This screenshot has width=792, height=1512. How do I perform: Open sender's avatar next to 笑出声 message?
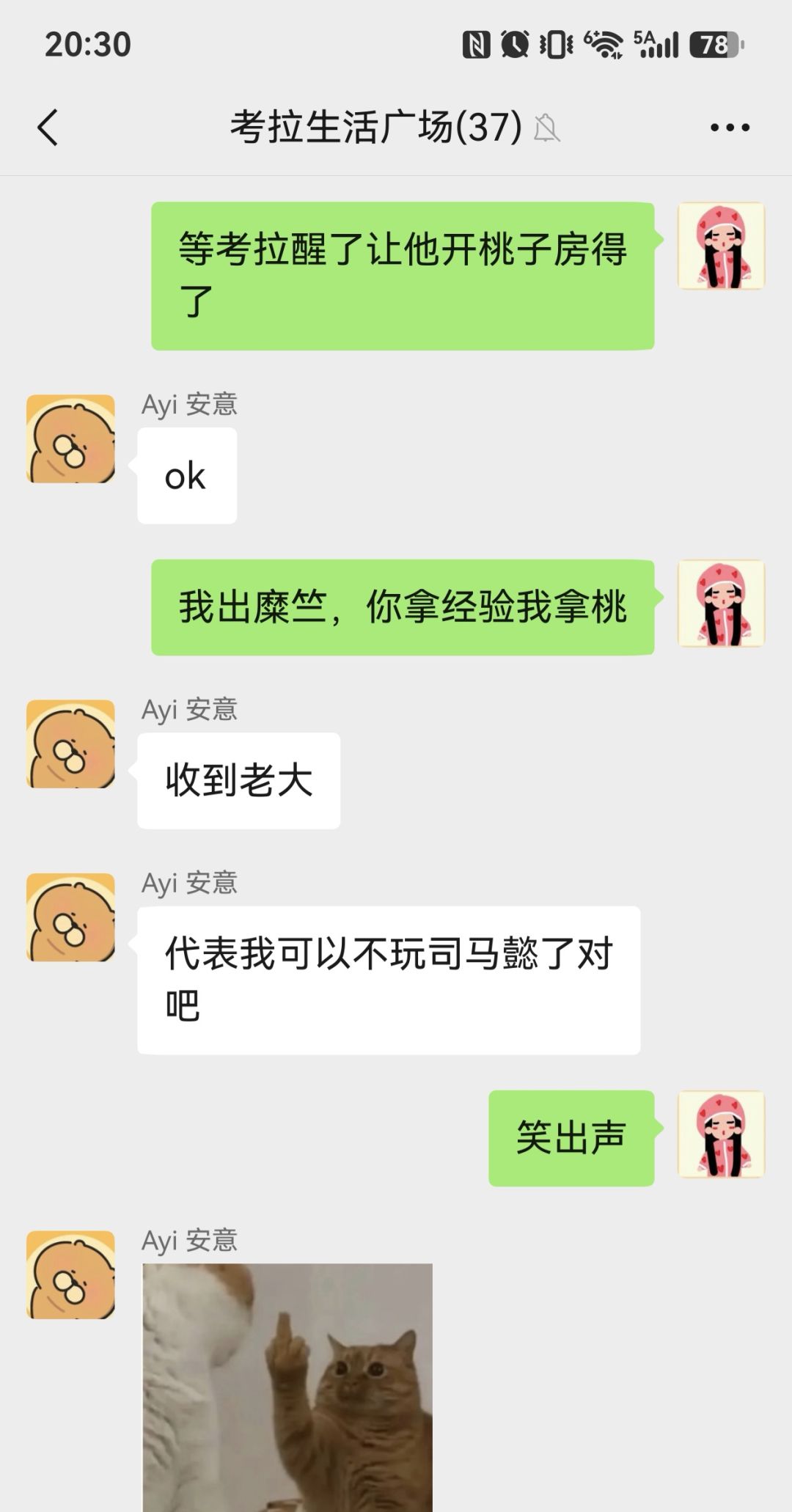click(x=721, y=1134)
